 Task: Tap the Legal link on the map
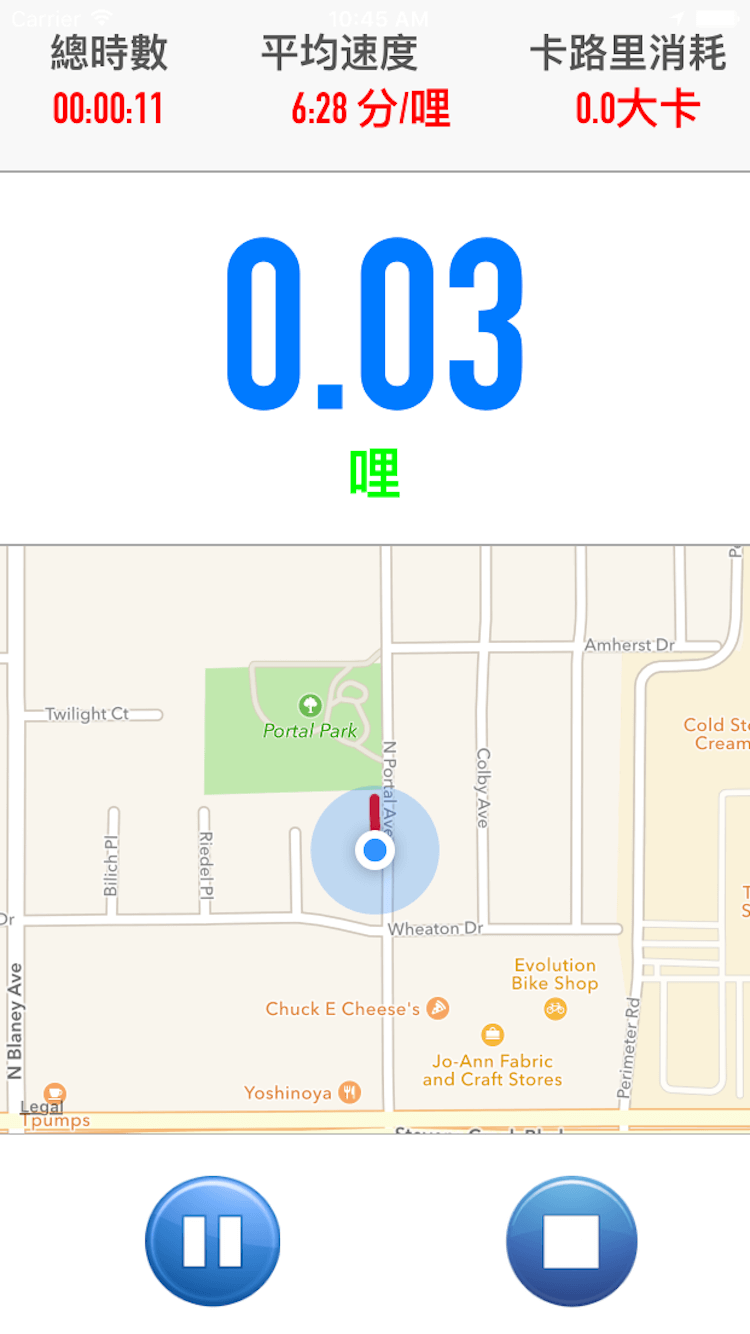coord(41,1106)
